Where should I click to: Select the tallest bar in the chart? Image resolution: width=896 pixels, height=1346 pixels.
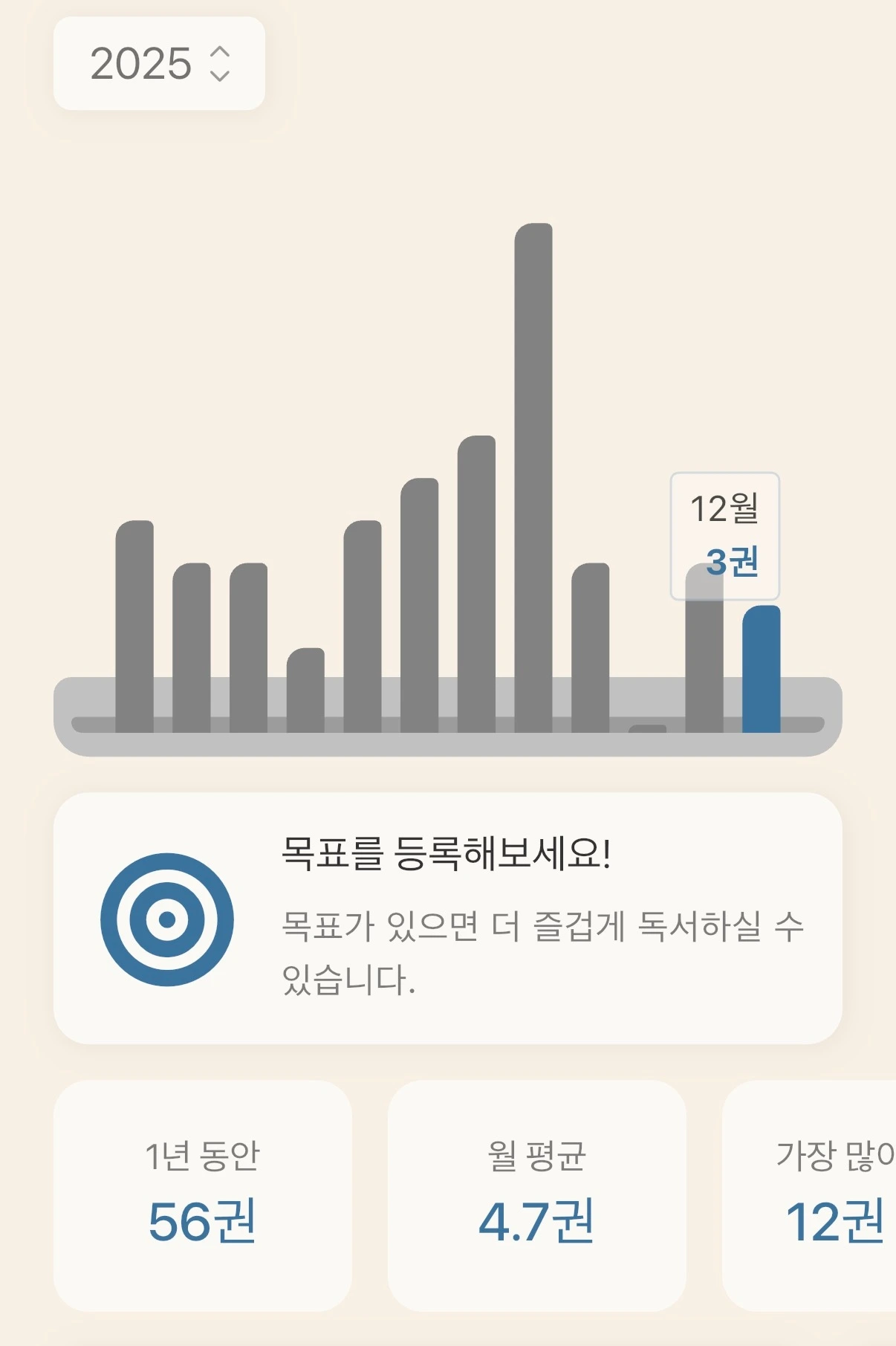(x=533, y=476)
